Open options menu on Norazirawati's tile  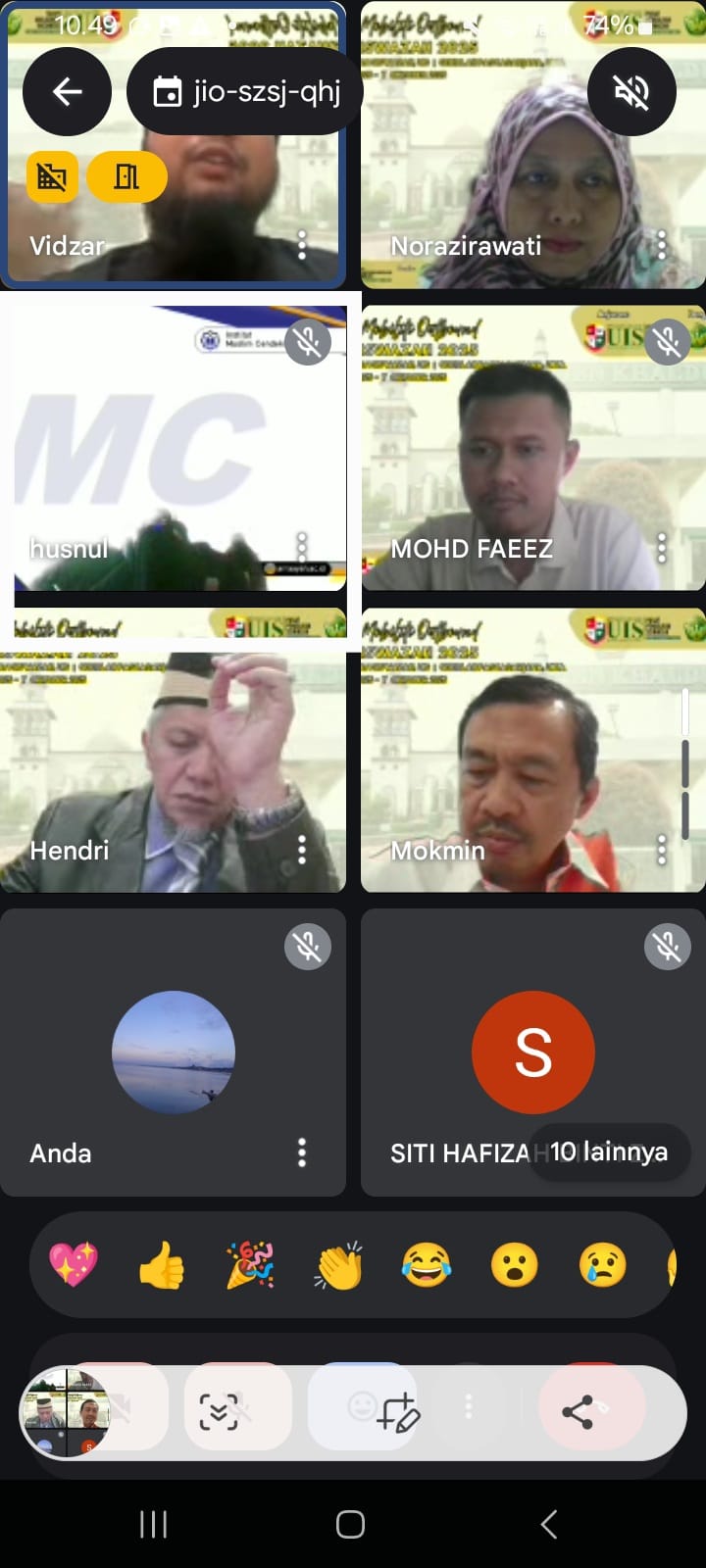pos(662,245)
